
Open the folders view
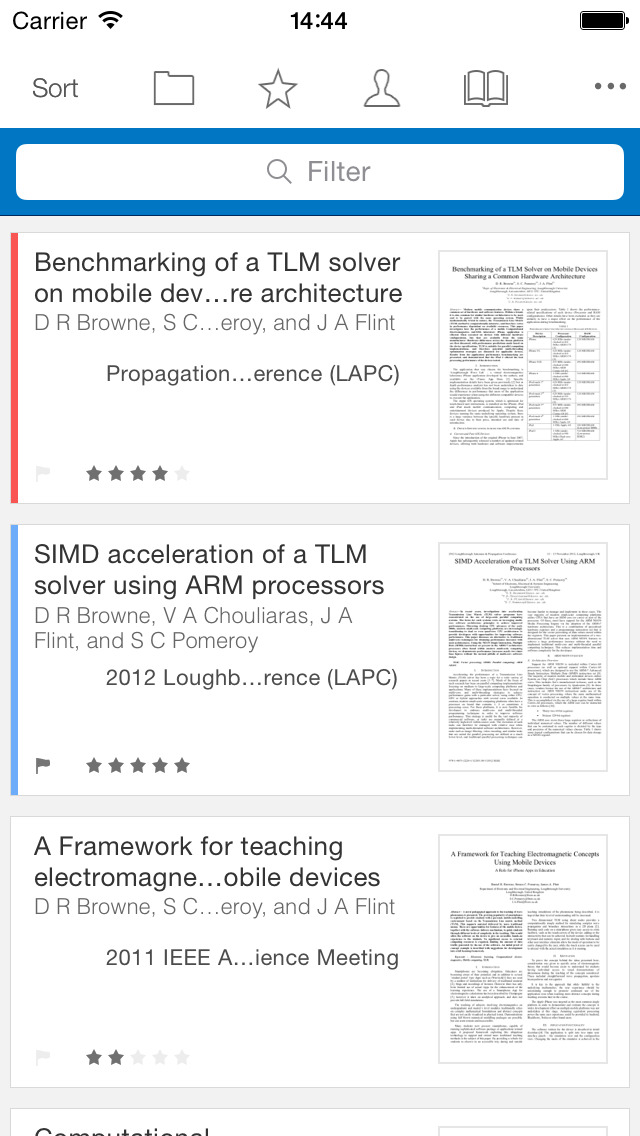pos(174,88)
